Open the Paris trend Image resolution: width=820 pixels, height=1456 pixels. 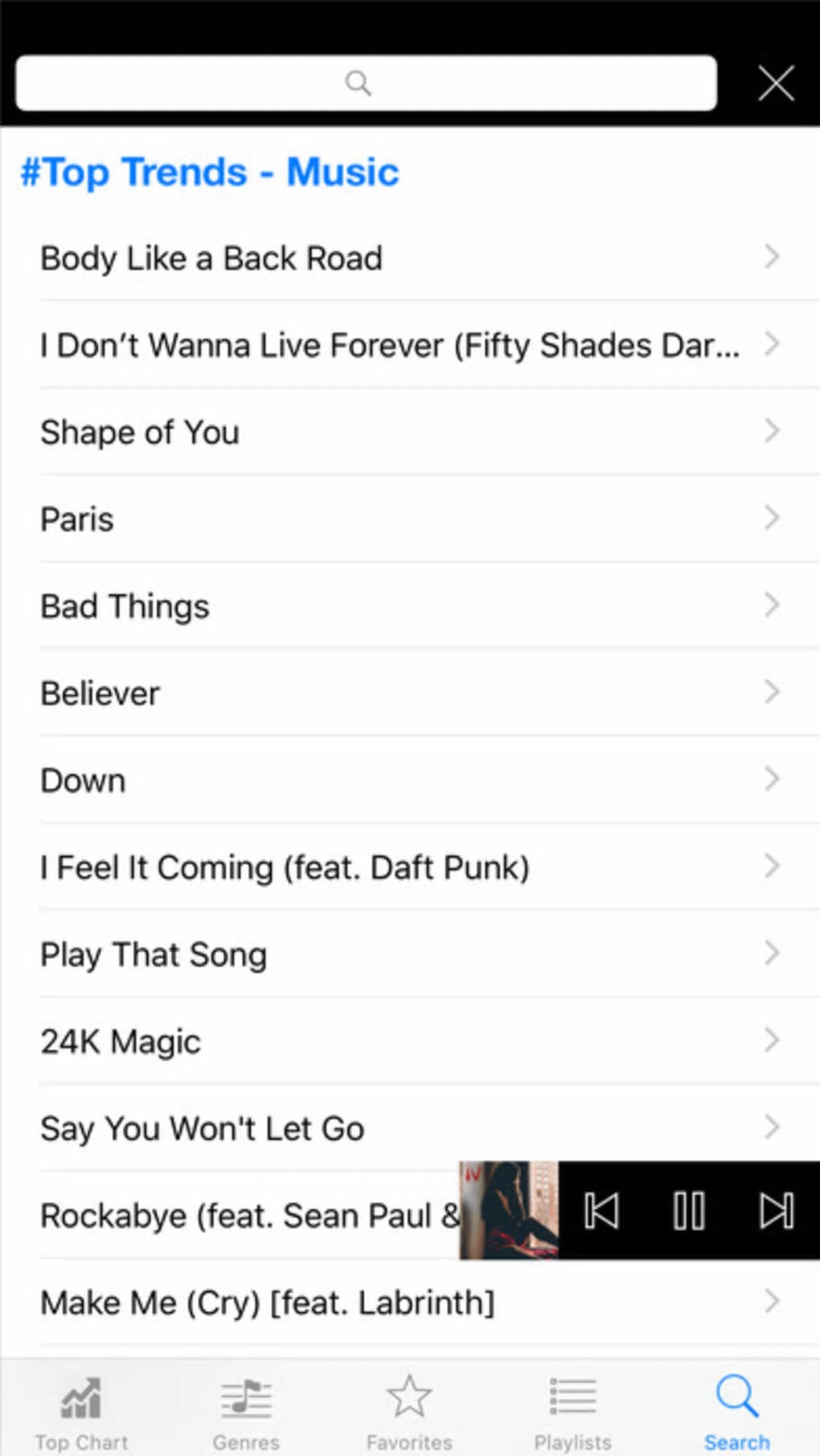point(410,519)
